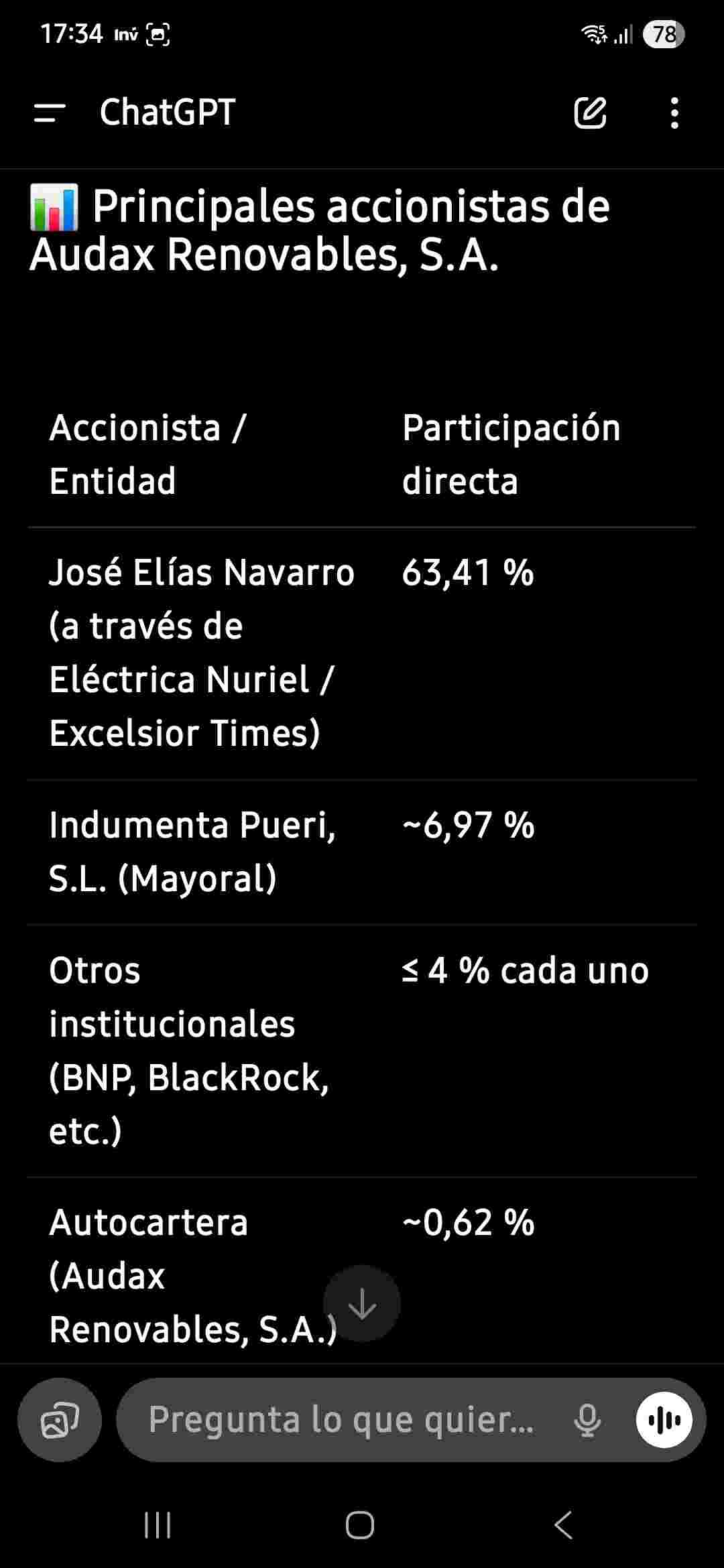
Task: Attach a photo or file
Action: [60, 1420]
